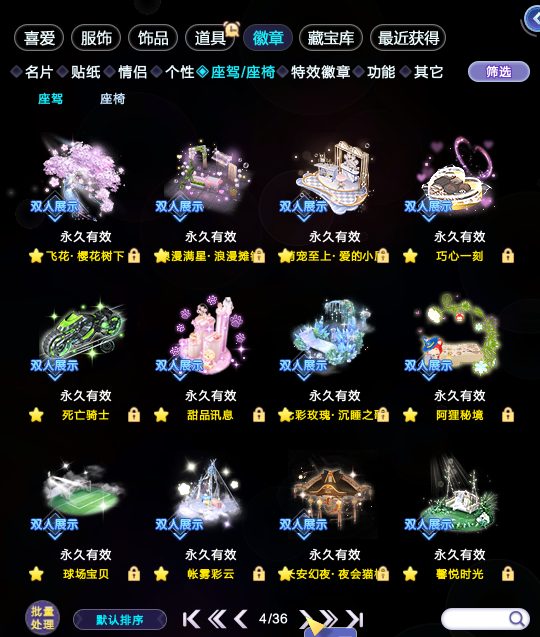Switch to the 座椅 sub-tab

[x=113, y=99]
